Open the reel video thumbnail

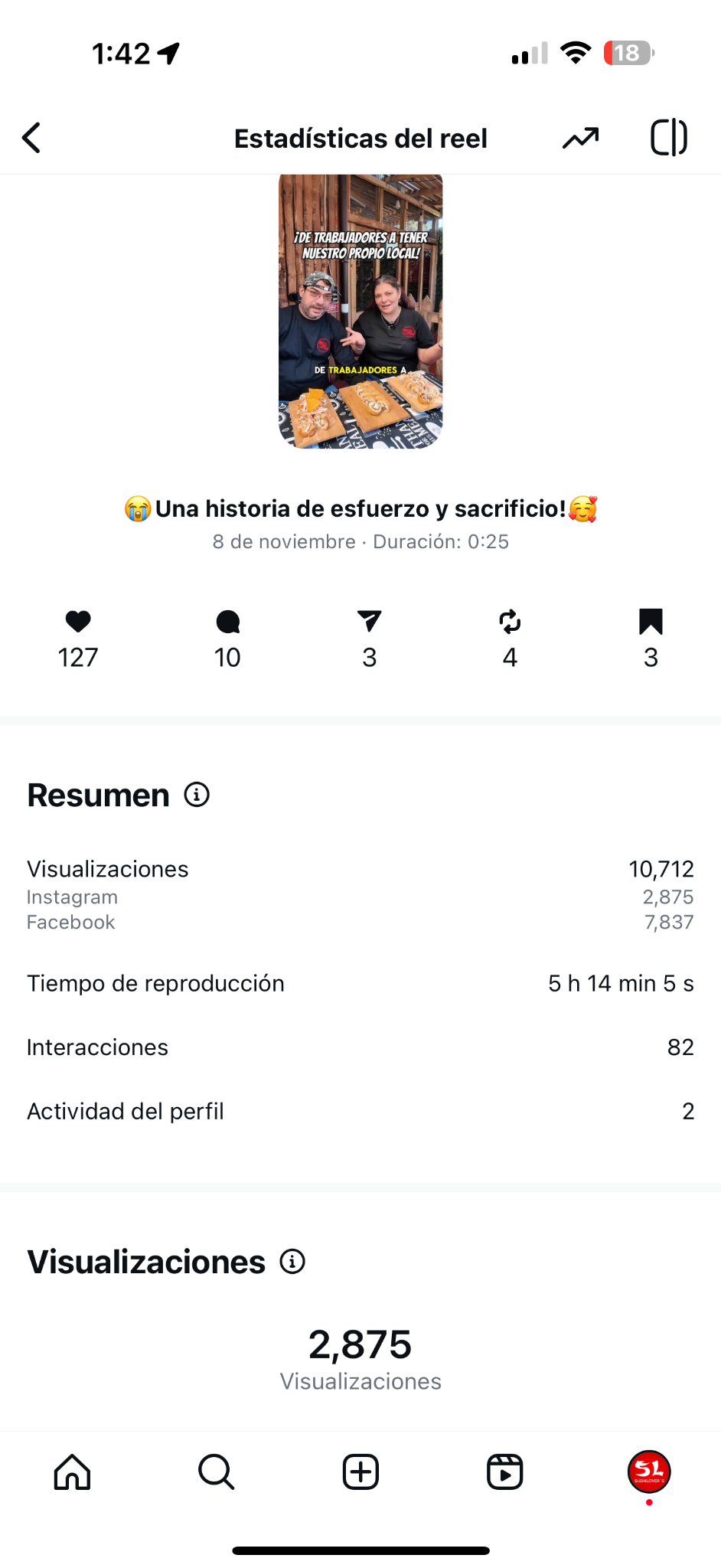pyautogui.click(x=360, y=311)
